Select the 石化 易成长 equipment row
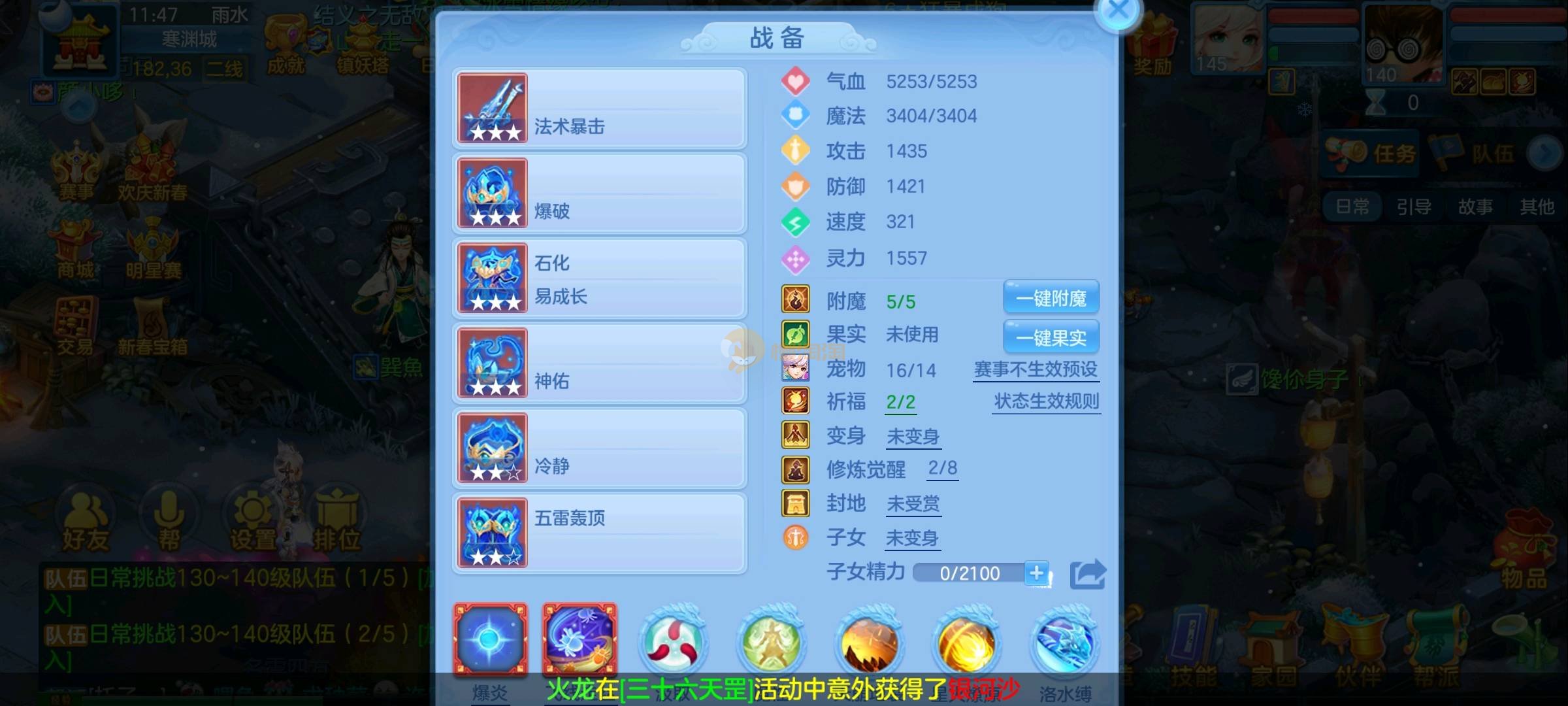The image size is (1568, 706). (599, 278)
